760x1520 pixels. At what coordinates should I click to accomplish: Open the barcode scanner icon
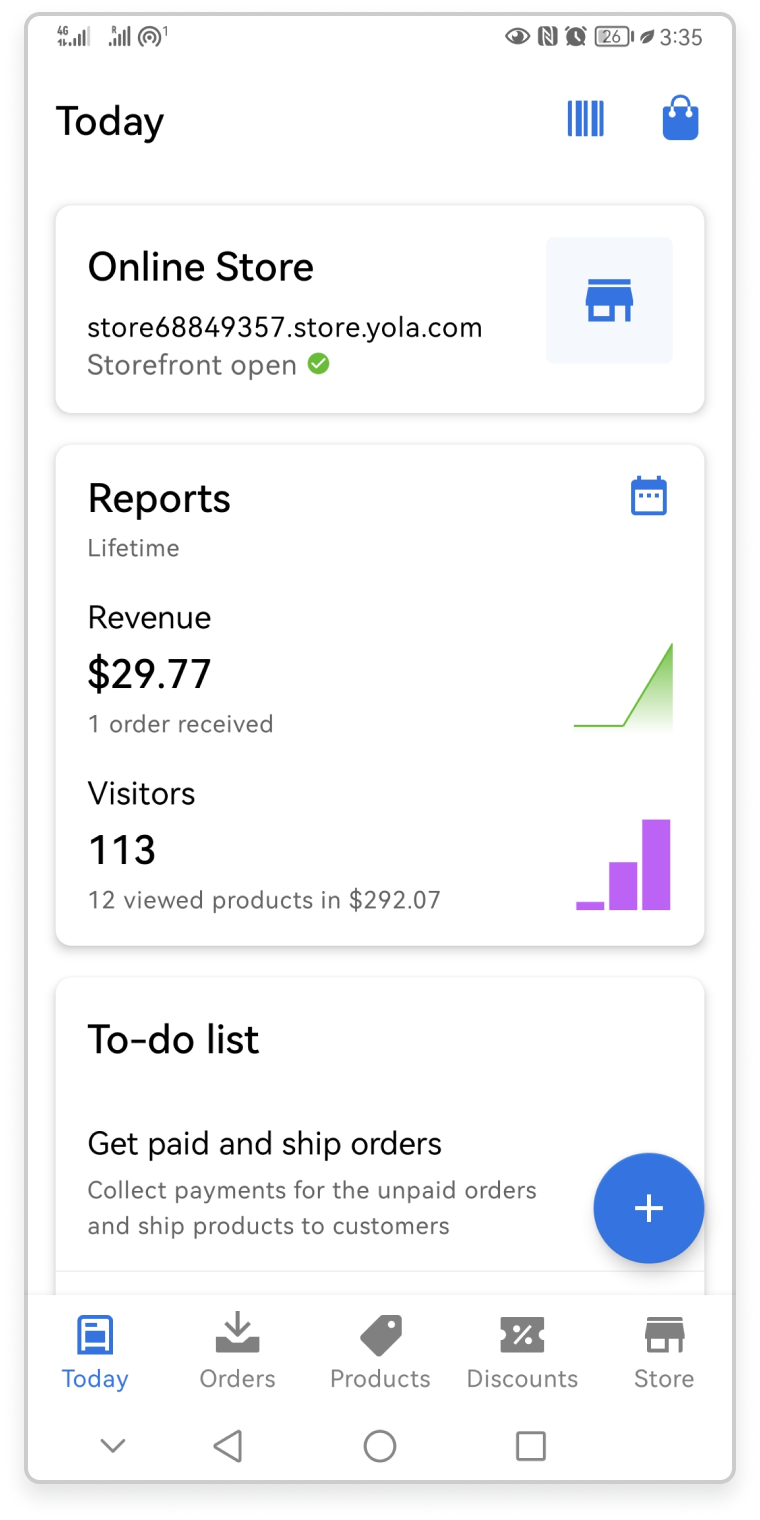(x=585, y=119)
